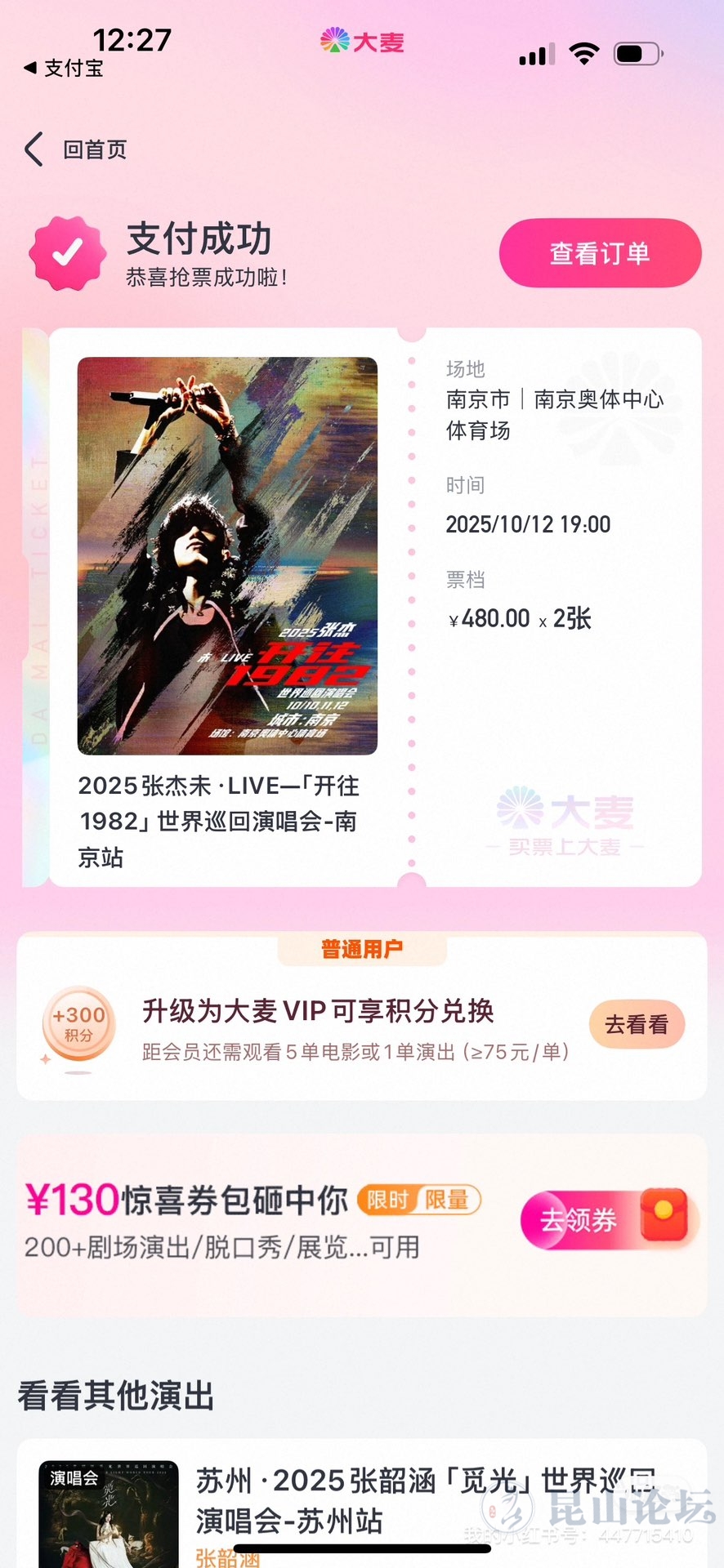Tap 查看订单 to view the order
724x1568 pixels.
(600, 253)
